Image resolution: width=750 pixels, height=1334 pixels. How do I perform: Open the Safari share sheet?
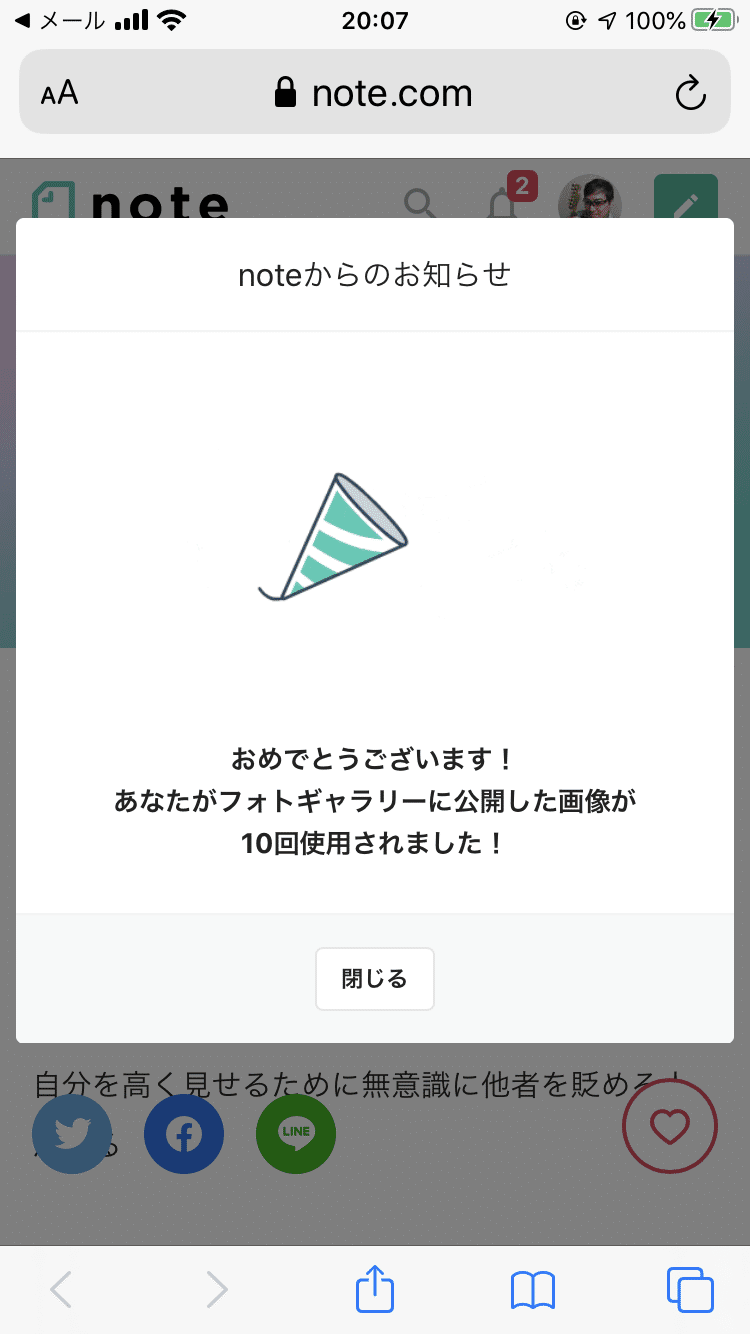point(376,1288)
